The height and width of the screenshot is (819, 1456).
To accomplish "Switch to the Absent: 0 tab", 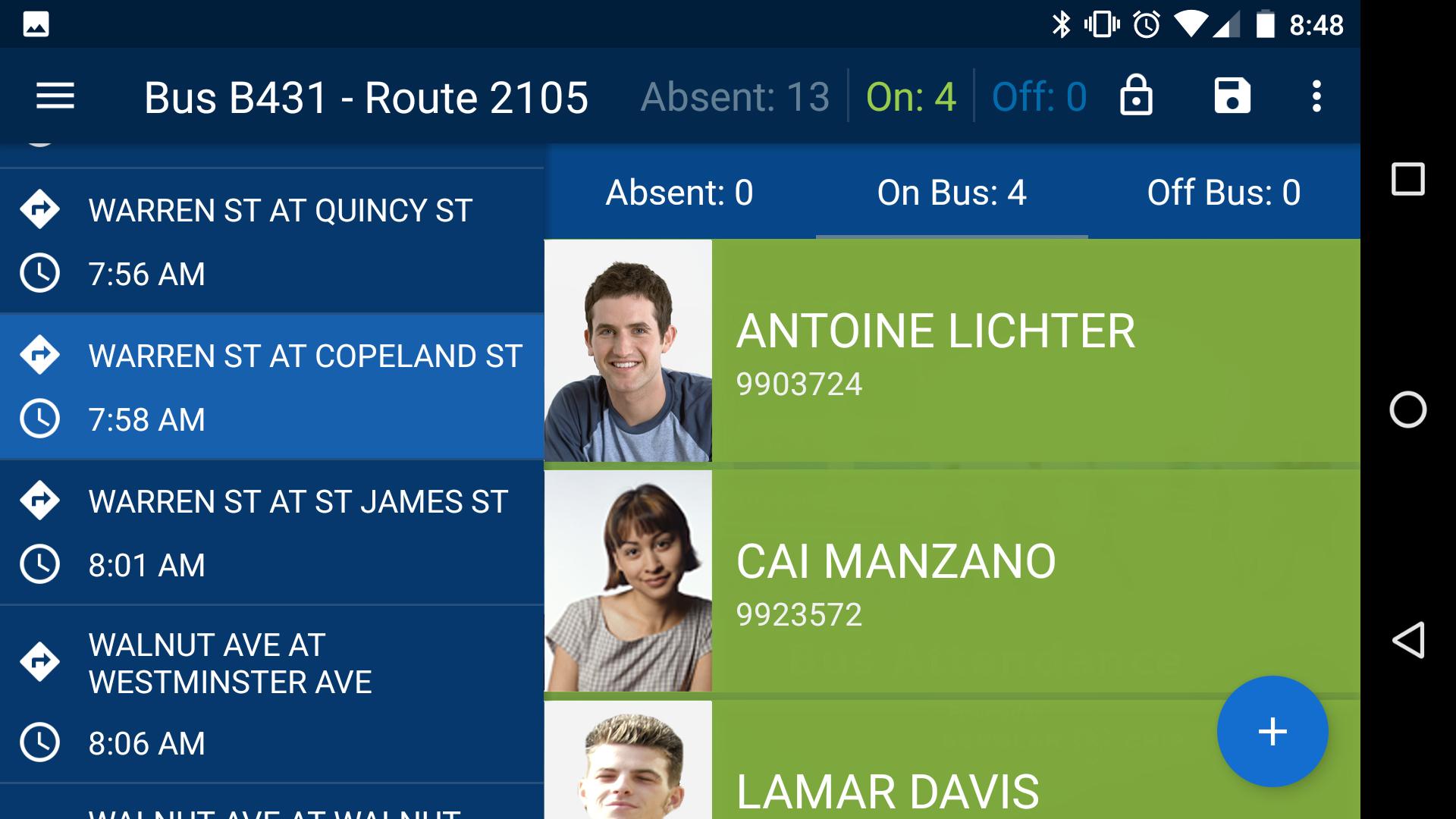I will pyautogui.click(x=679, y=193).
